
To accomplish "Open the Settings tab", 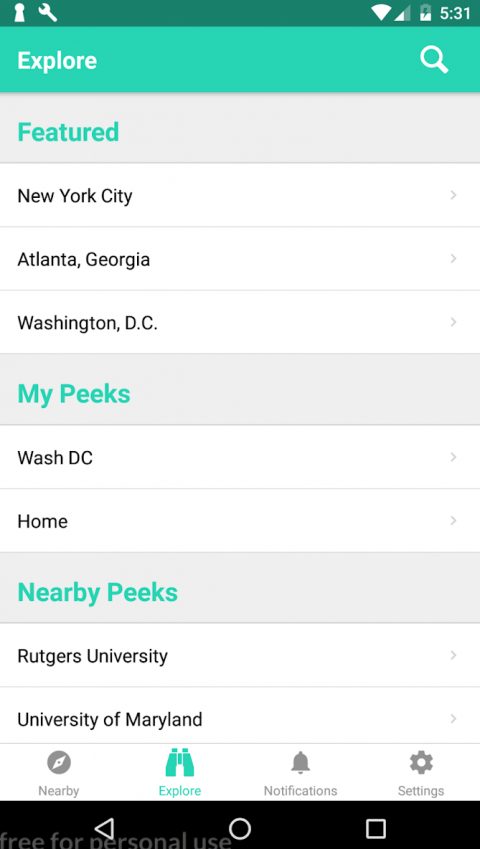I will [420, 773].
